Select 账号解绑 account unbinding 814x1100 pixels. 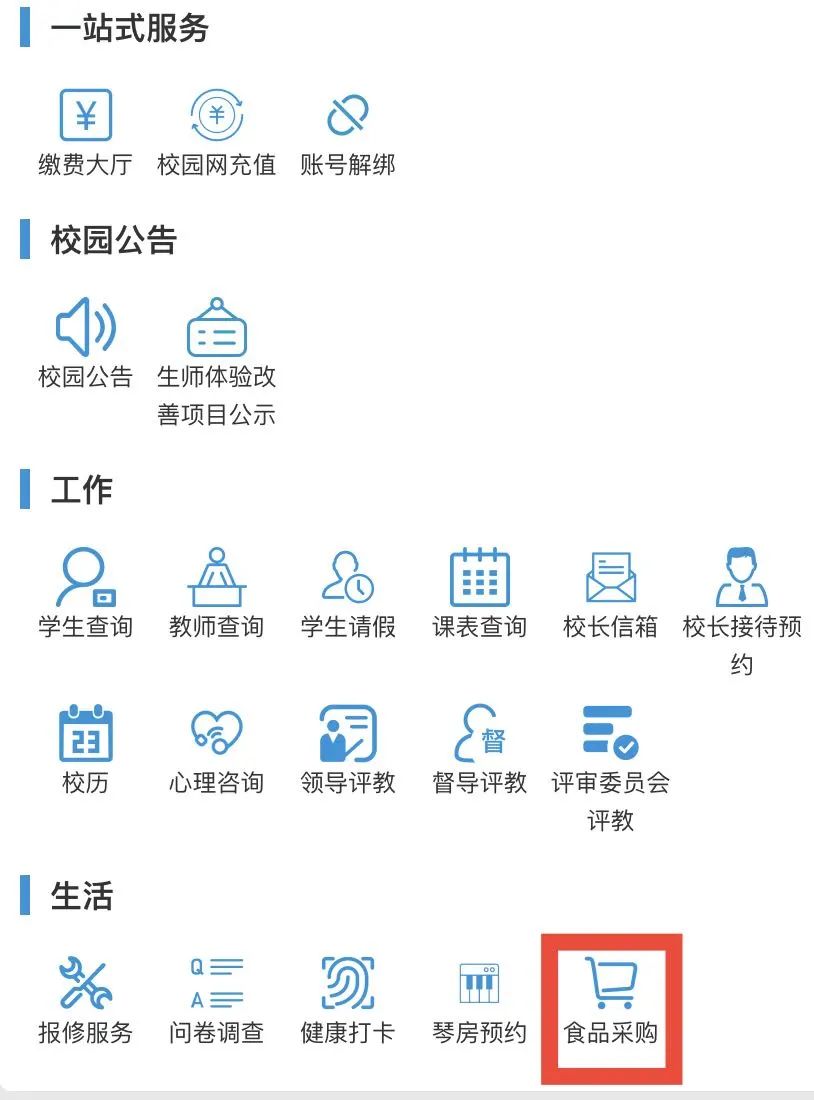click(348, 117)
